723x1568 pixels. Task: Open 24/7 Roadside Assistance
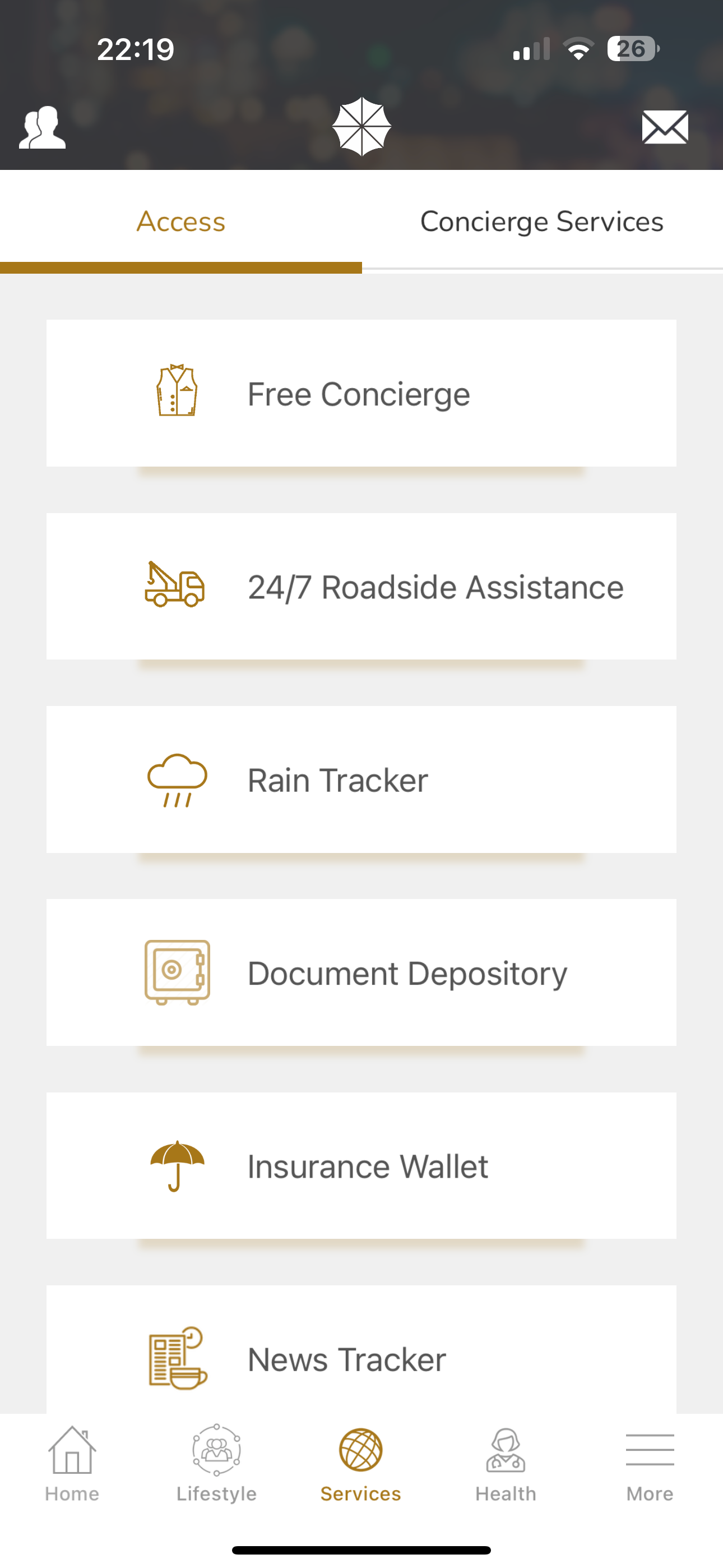pyautogui.click(x=361, y=586)
